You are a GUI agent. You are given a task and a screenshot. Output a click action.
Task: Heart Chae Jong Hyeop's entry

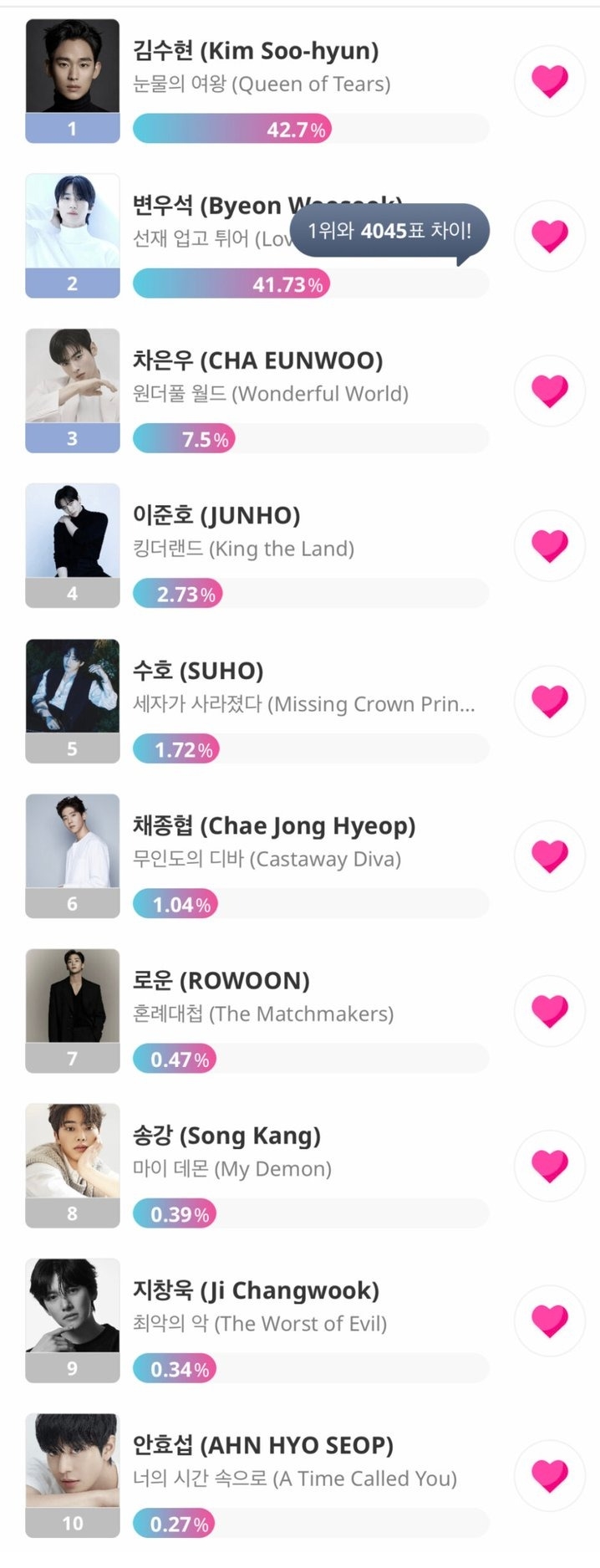click(x=549, y=856)
